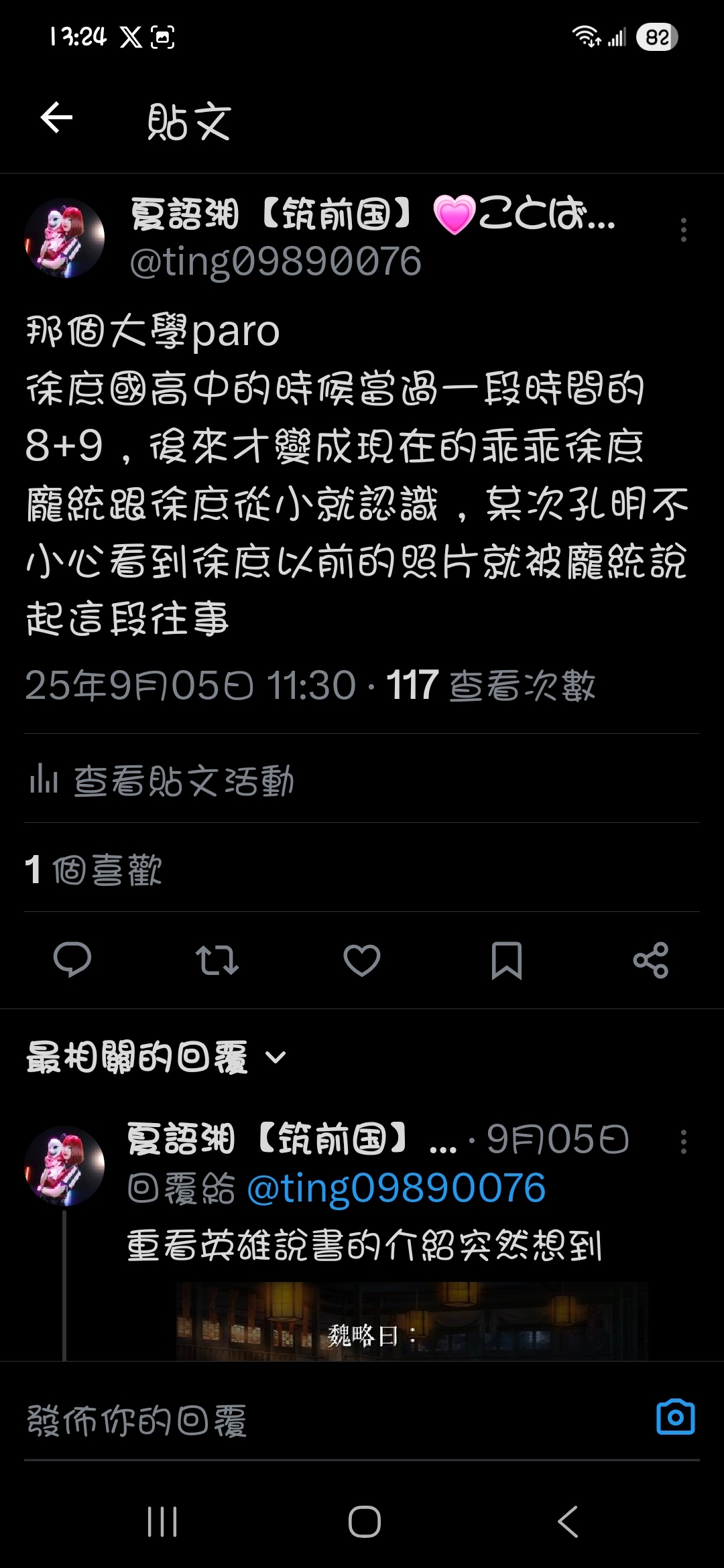Viewport: 724px width, 1568px height.
Task: Open the reply's attached 魏略曰 image
Action: pos(412,1320)
